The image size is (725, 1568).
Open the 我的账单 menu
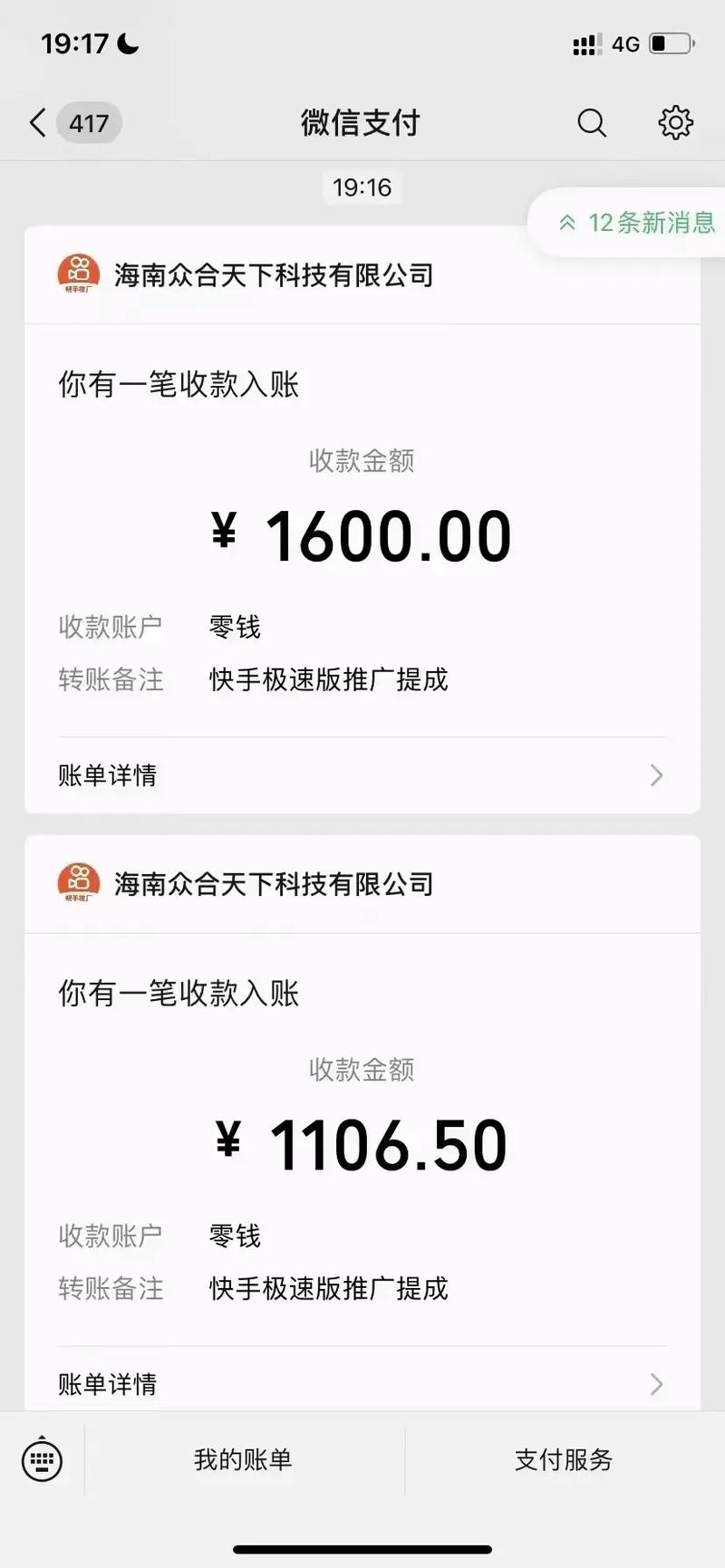(x=244, y=1459)
